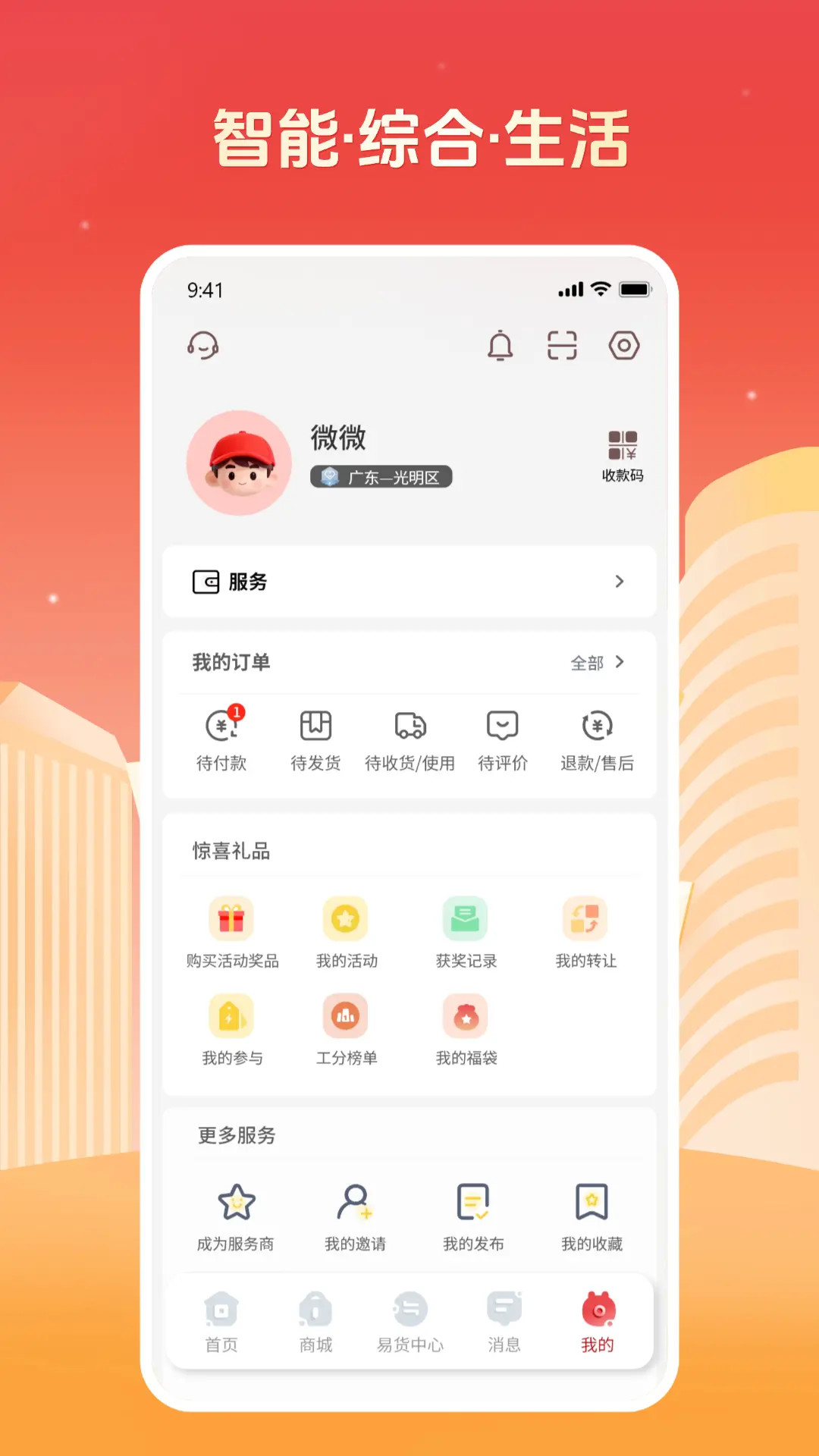Expand the 服务 row chevron
819x1456 pixels.
tap(621, 582)
